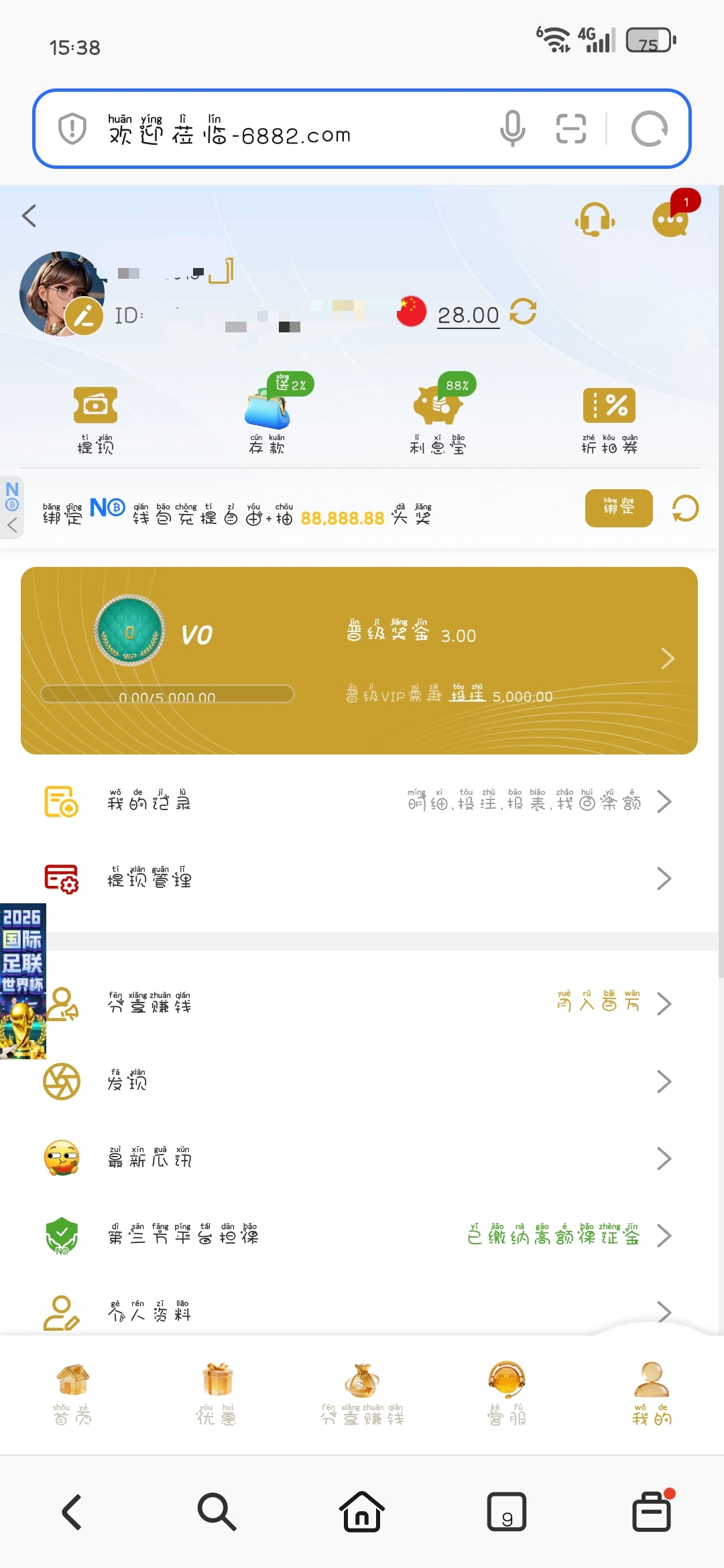Refresh the 28.00 account balance

tap(523, 312)
